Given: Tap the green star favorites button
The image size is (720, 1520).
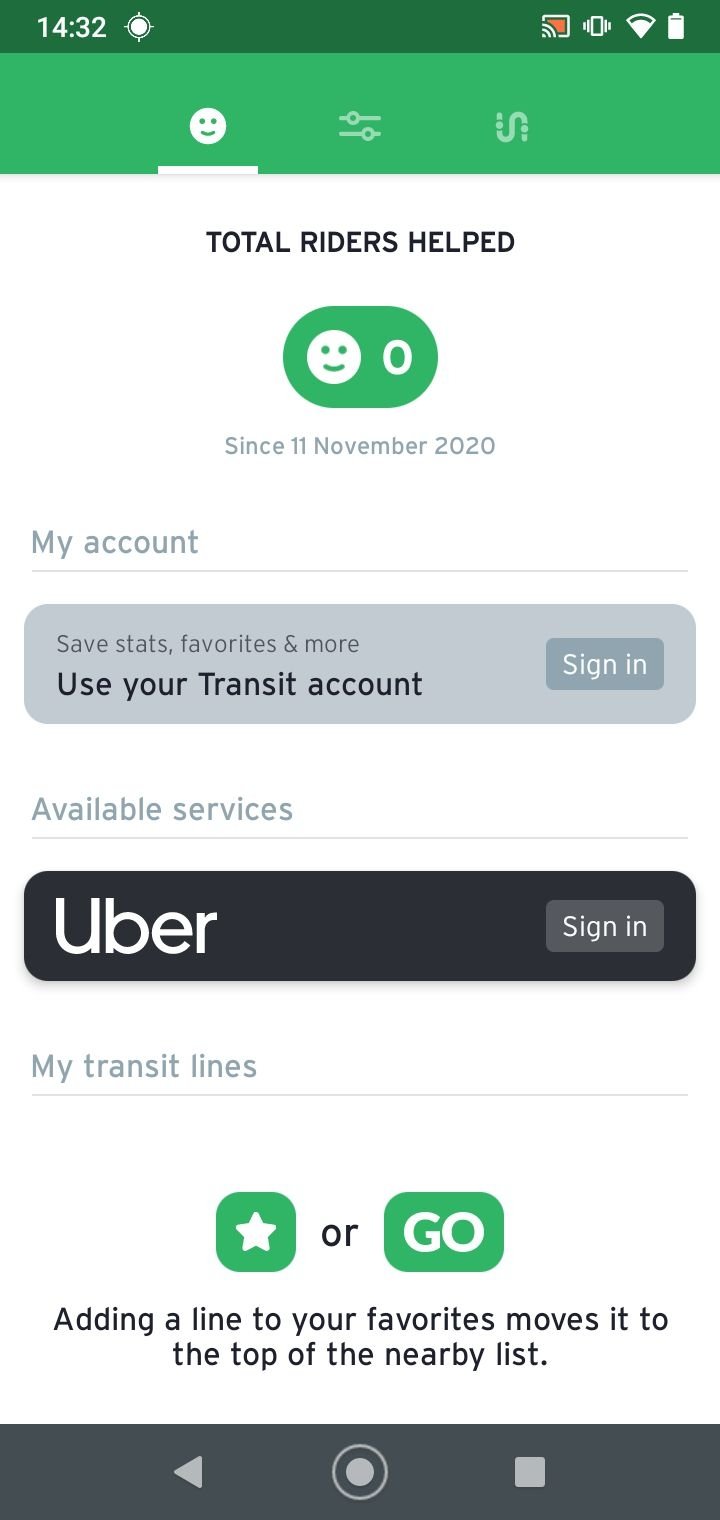Looking at the screenshot, I should pyautogui.click(x=256, y=1232).
